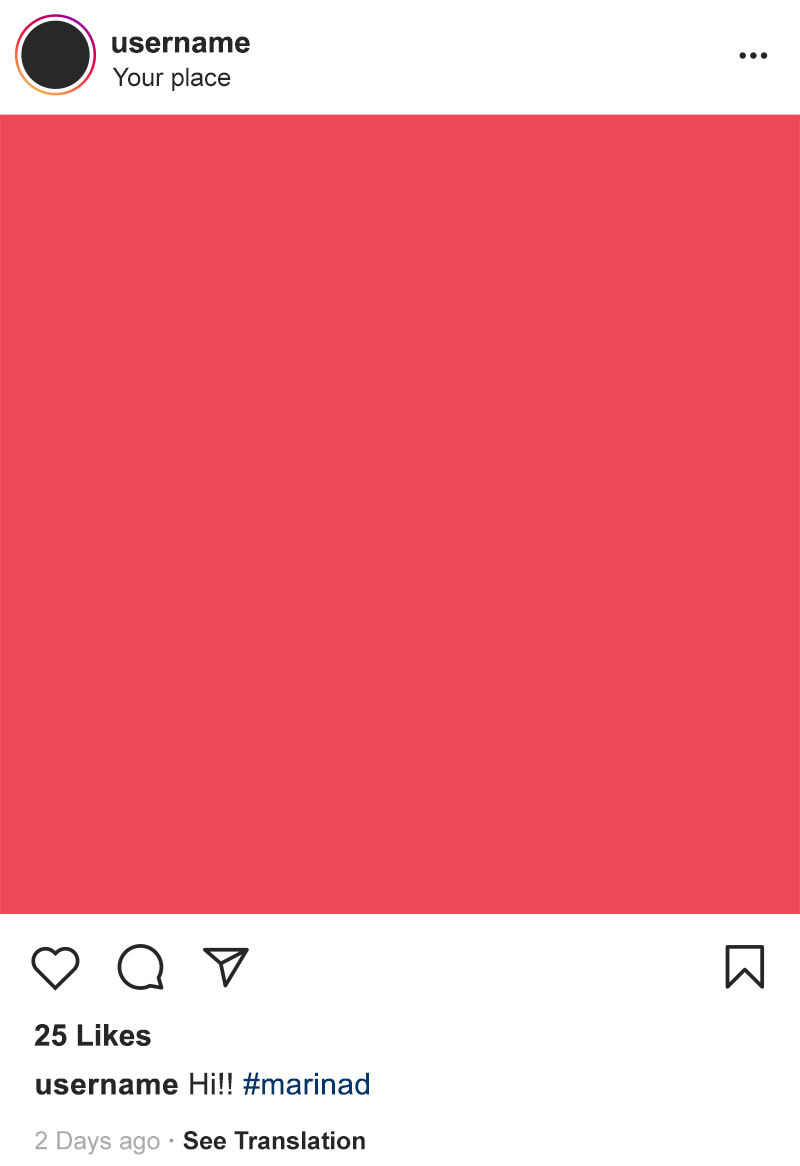The image size is (800, 1166).
Task: Open username profile from the post header
Action: coord(180,43)
